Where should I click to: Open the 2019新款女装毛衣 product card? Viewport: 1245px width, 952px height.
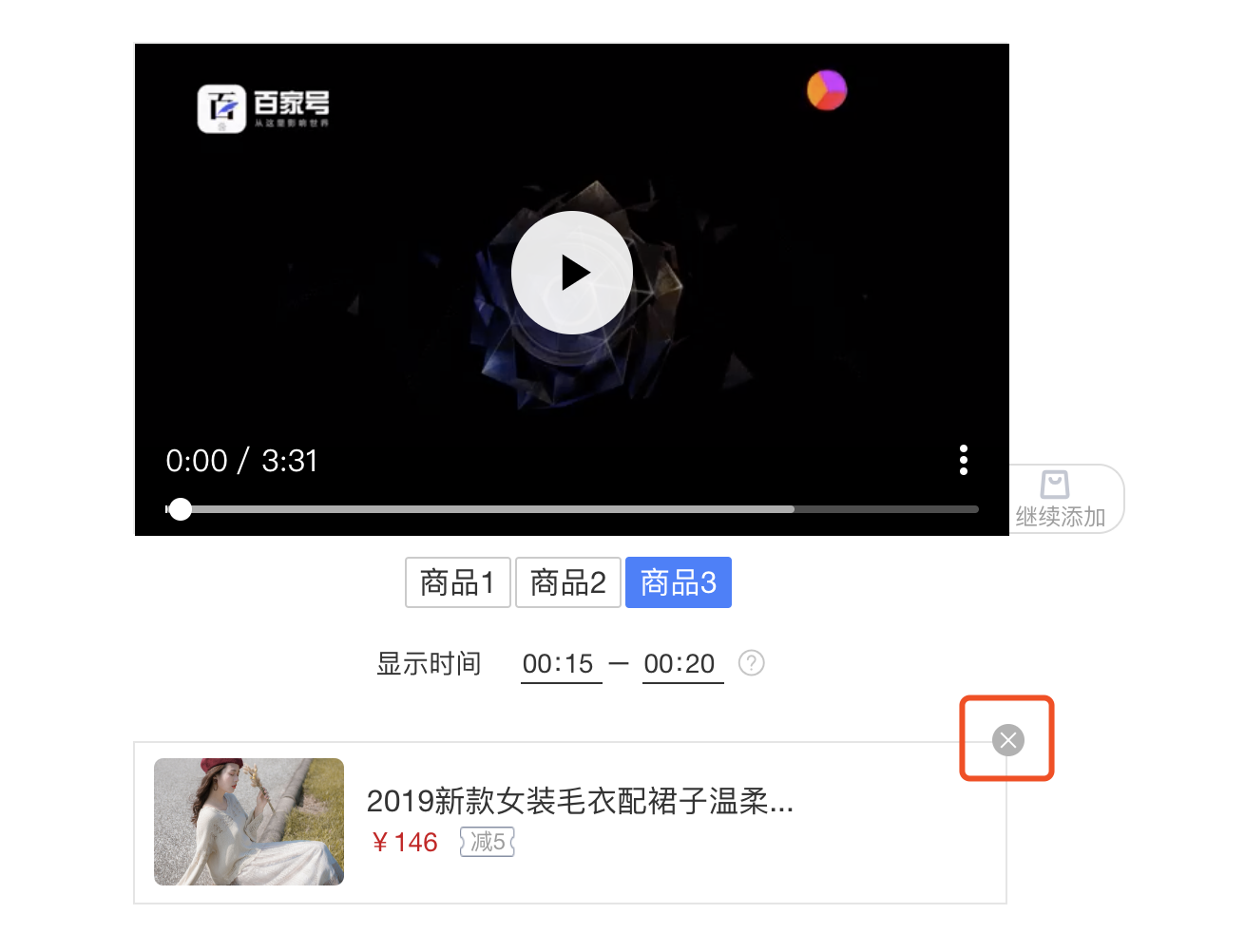[x=570, y=822]
